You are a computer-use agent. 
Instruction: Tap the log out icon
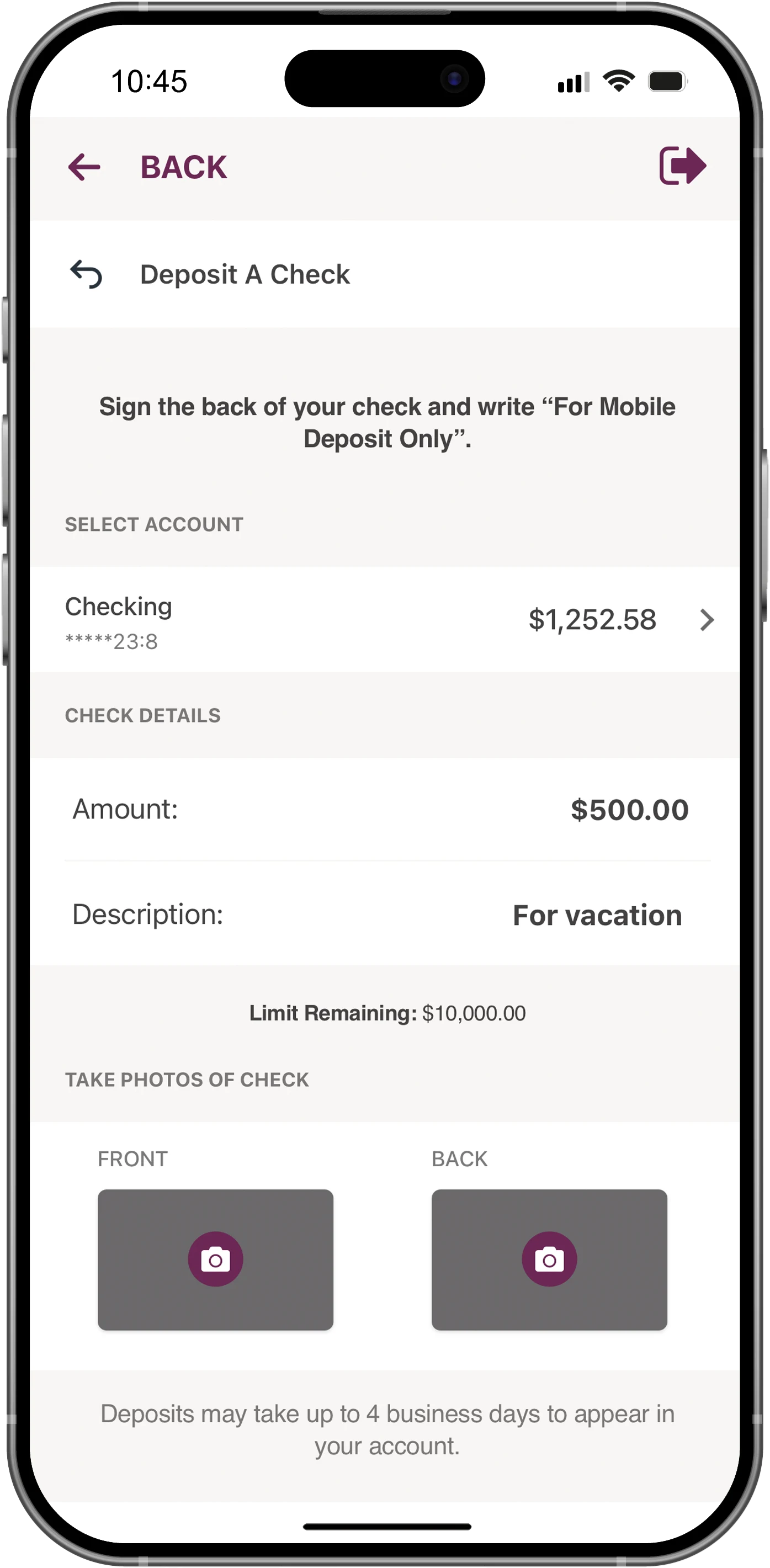click(682, 166)
